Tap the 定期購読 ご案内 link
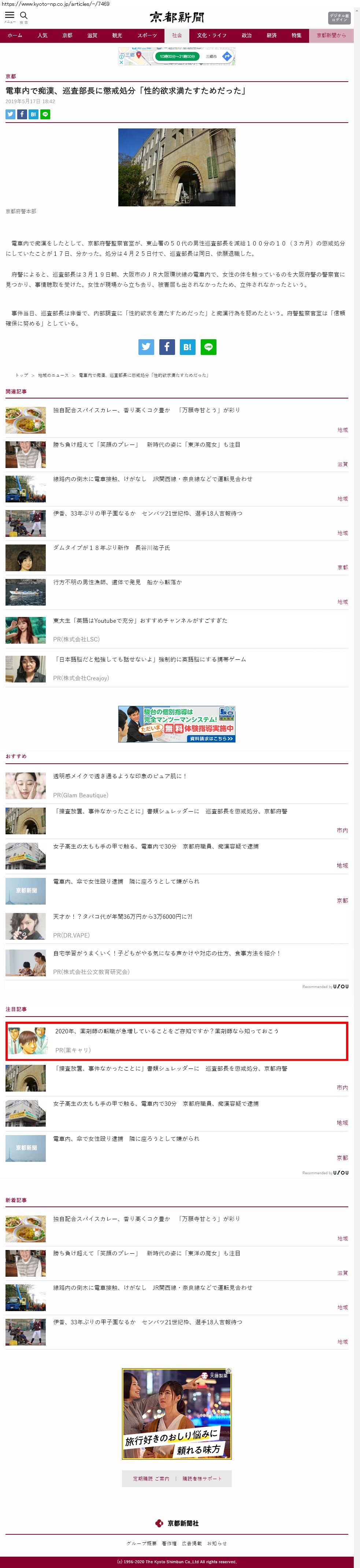This screenshot has height=1568, width=360. pos(151,1478)
